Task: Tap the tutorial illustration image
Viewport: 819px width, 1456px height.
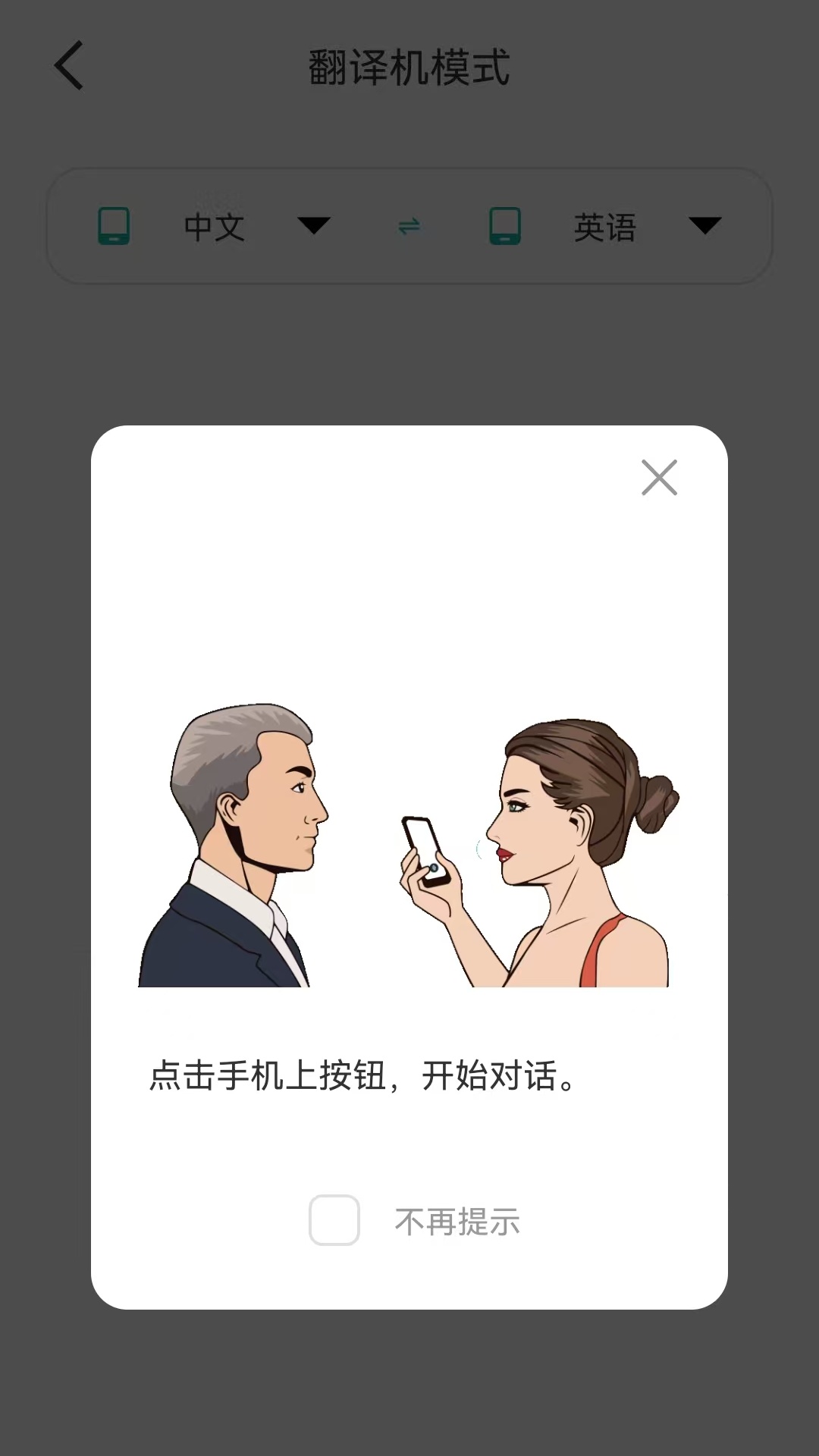Action: pos(409,842)
